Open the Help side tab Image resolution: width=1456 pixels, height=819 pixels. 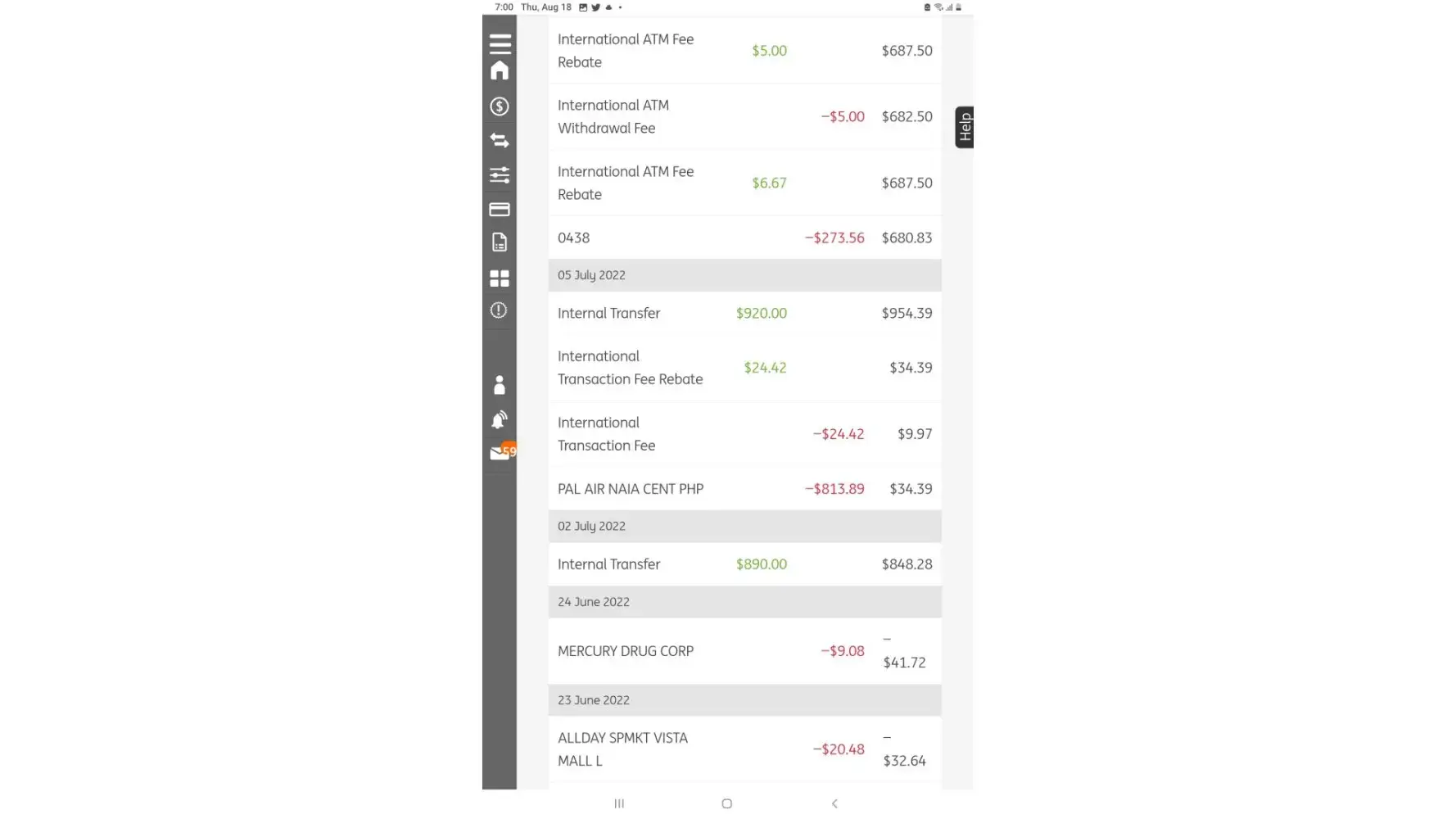pyautogui.click(x=965, y=127)
